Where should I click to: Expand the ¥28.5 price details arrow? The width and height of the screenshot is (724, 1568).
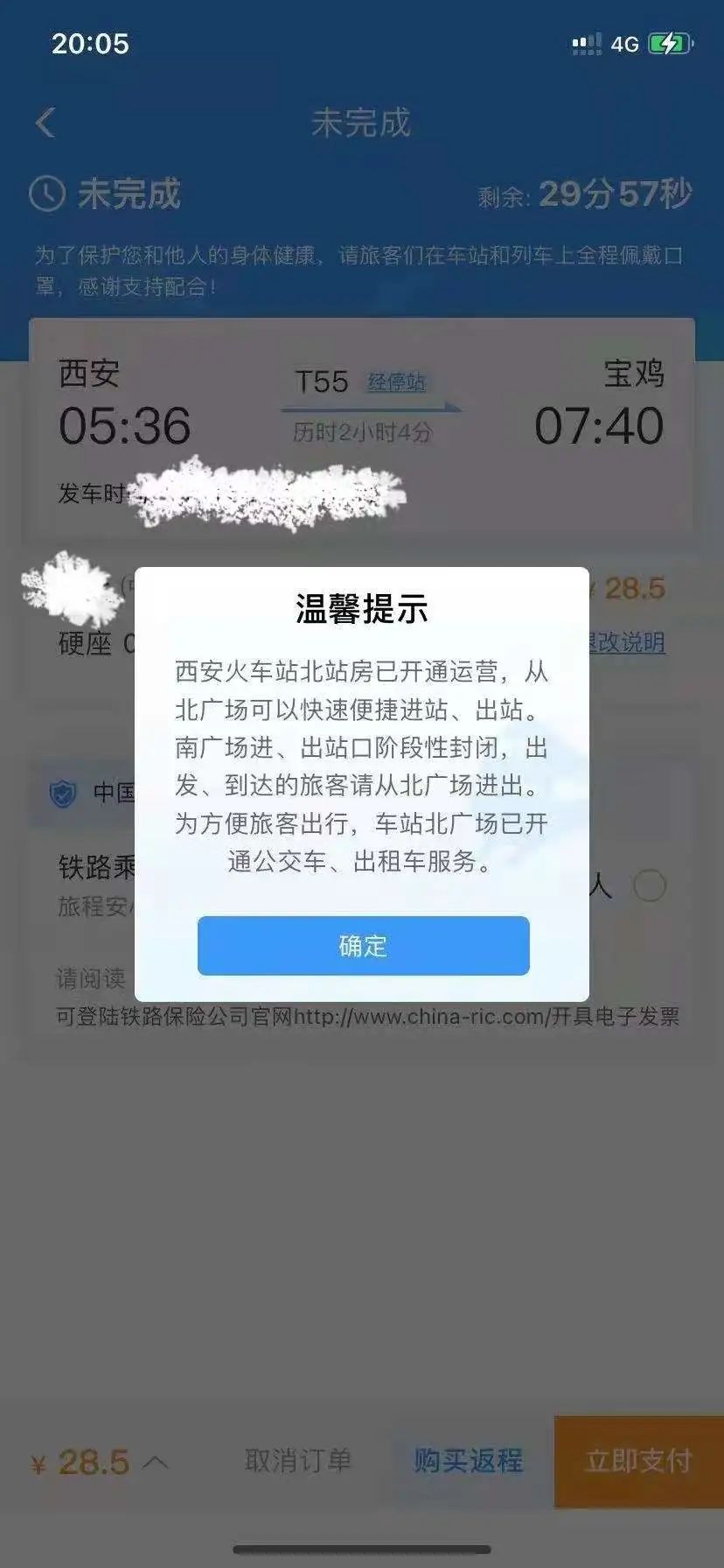[155, 1461]
